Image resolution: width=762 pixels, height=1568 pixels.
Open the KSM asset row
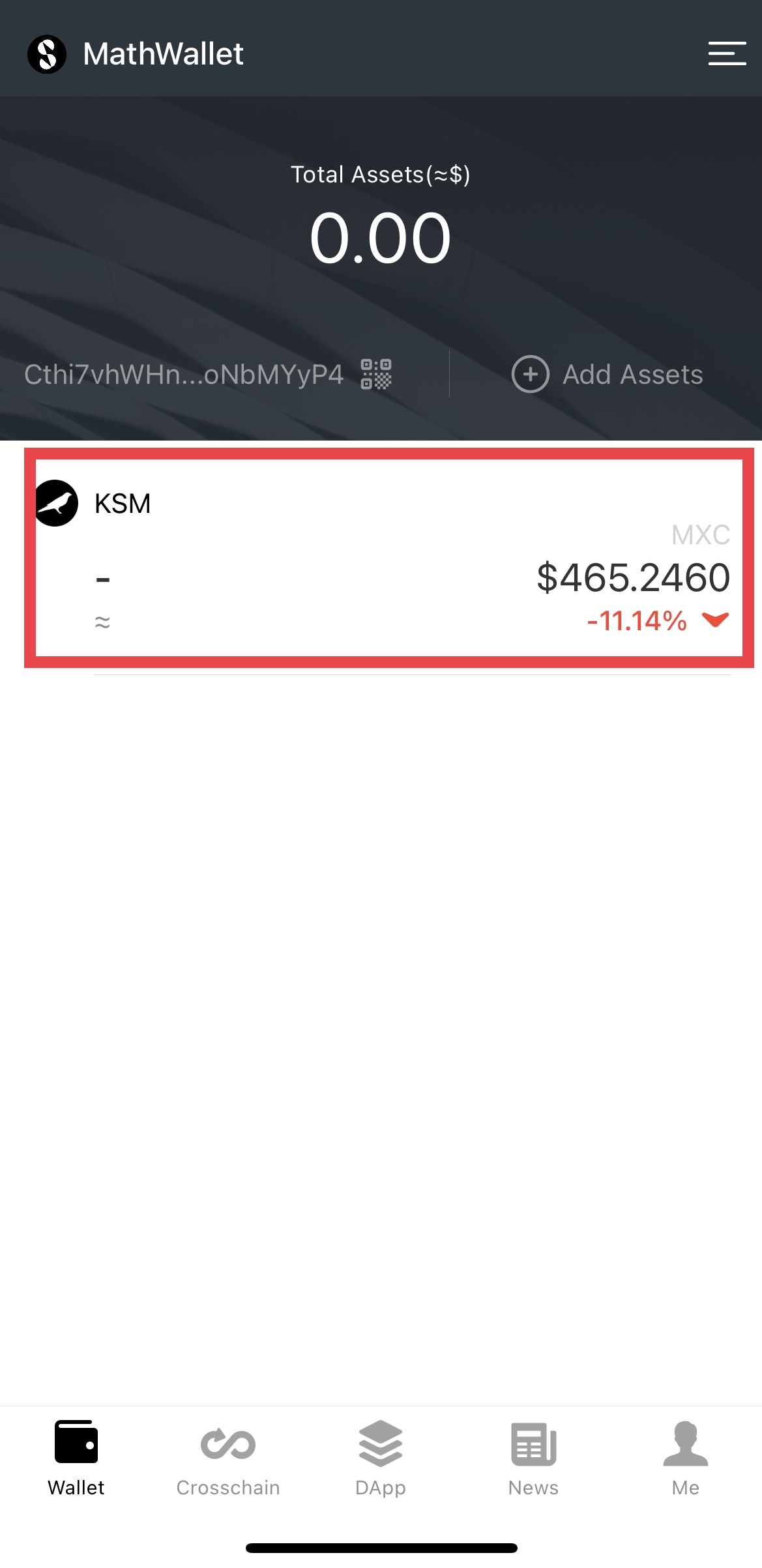[388, 558]
